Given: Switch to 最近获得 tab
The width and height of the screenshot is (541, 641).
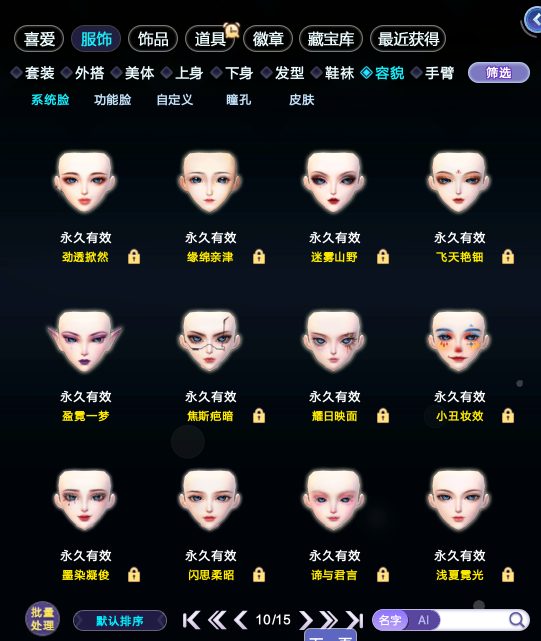Looking at the screenshot, I should (x=408, y=39).
